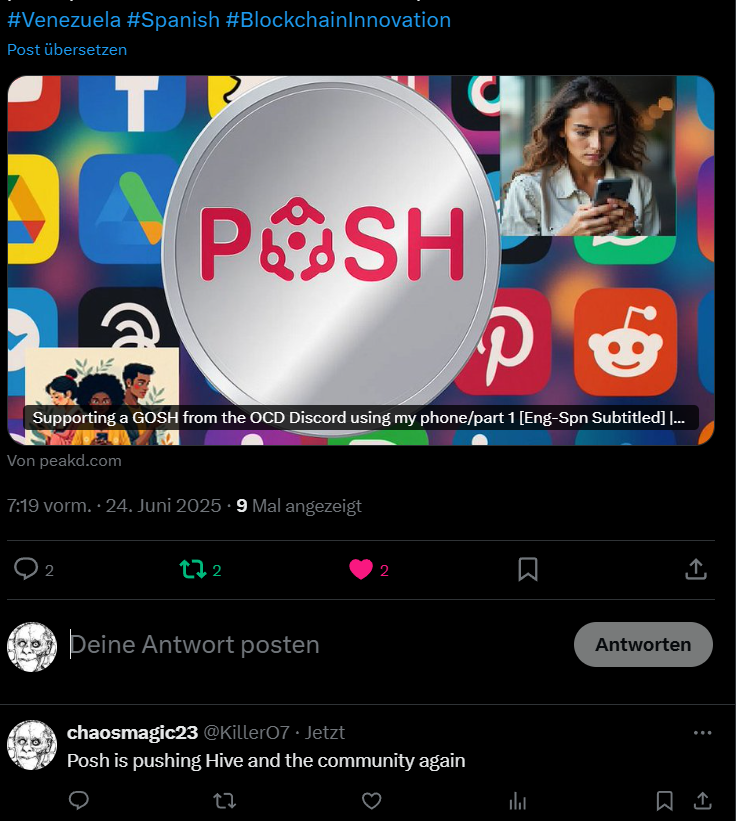Tap the Antworten button
The image size is (736, 821).
[x=643, y=645]
